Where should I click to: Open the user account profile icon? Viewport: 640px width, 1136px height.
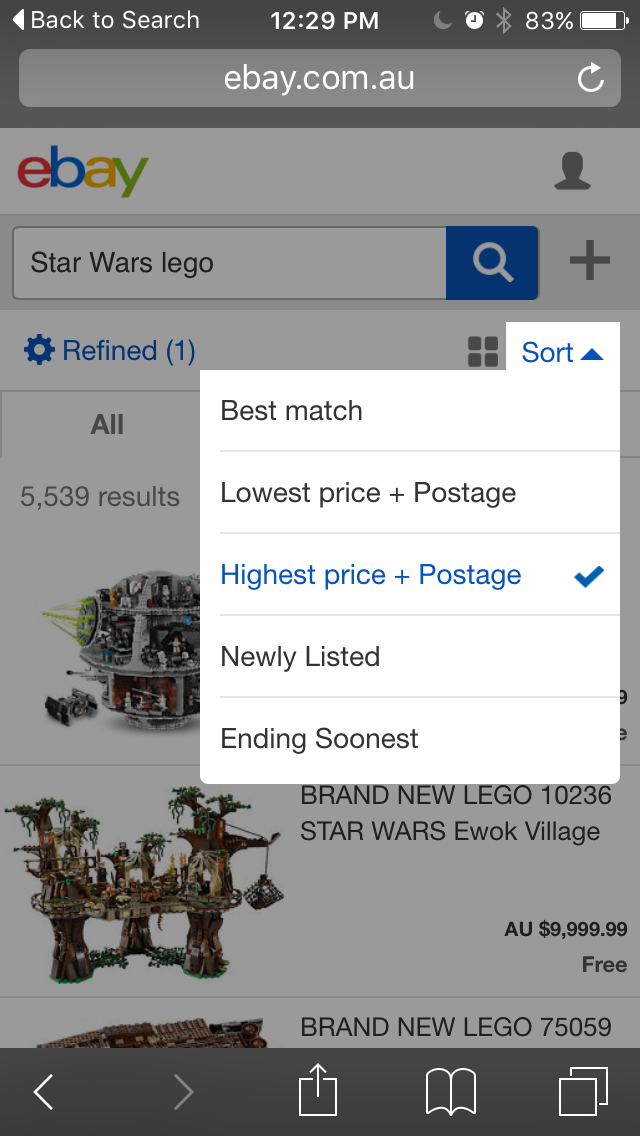click(x=572, y=171)
